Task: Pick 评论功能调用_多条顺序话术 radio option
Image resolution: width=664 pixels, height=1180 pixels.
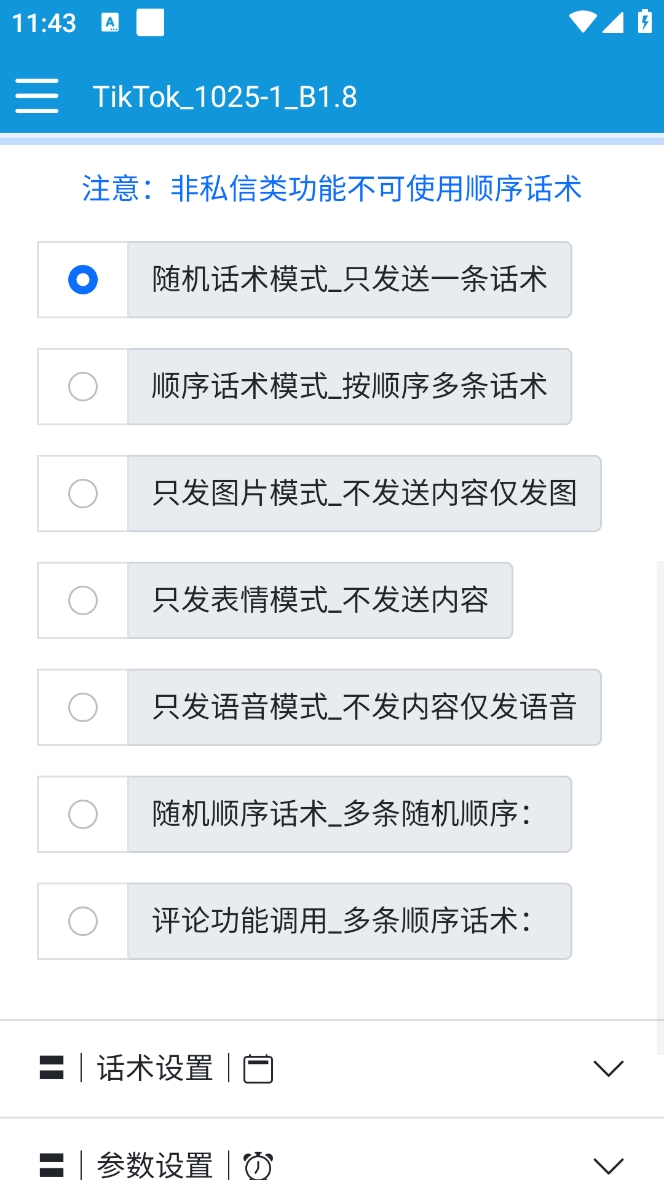Action: tap(83, 921)
